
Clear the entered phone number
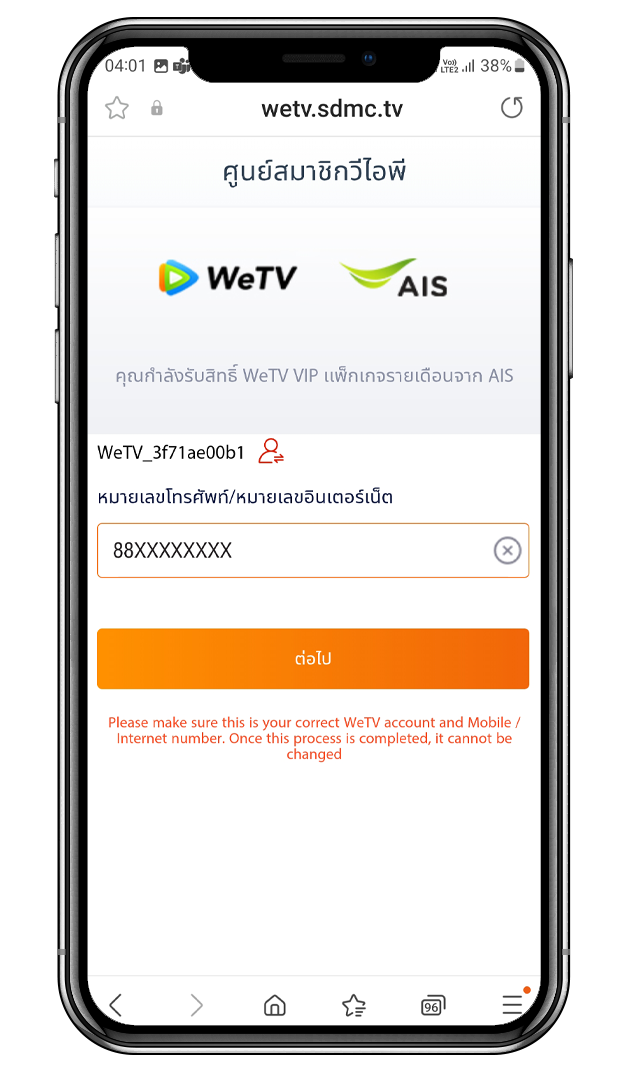[507, 551]
